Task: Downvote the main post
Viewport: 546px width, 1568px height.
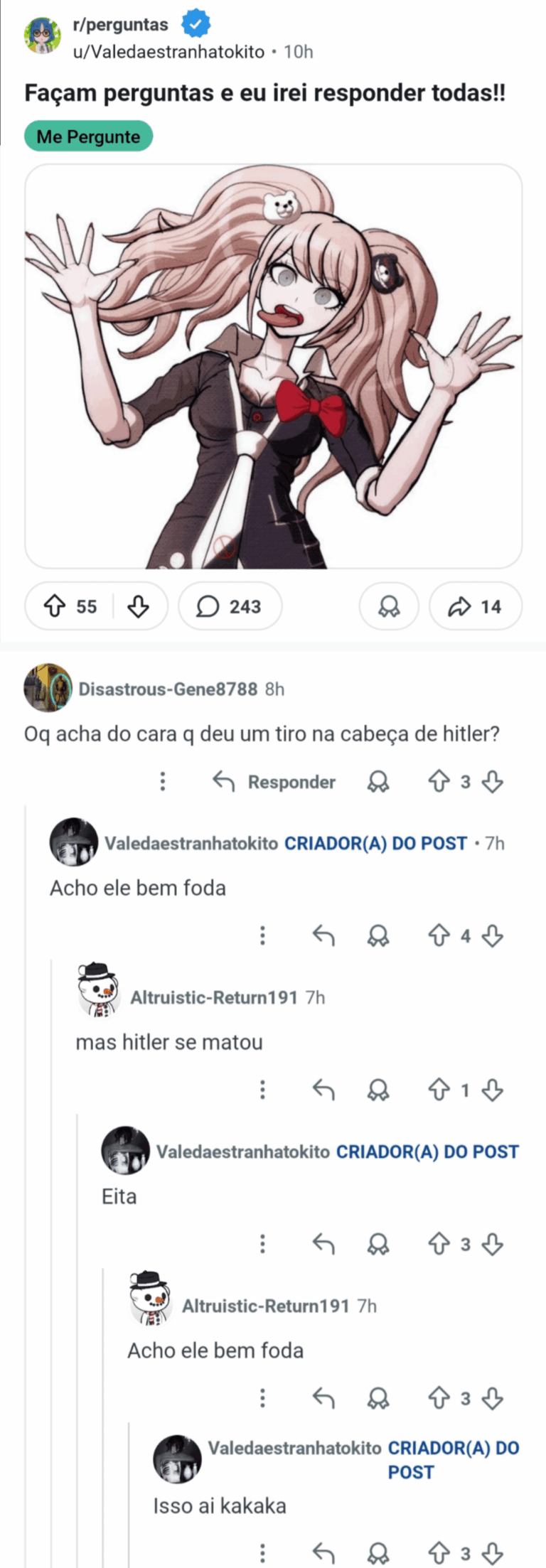Action: pyautogui.click(x=138, y=606)
